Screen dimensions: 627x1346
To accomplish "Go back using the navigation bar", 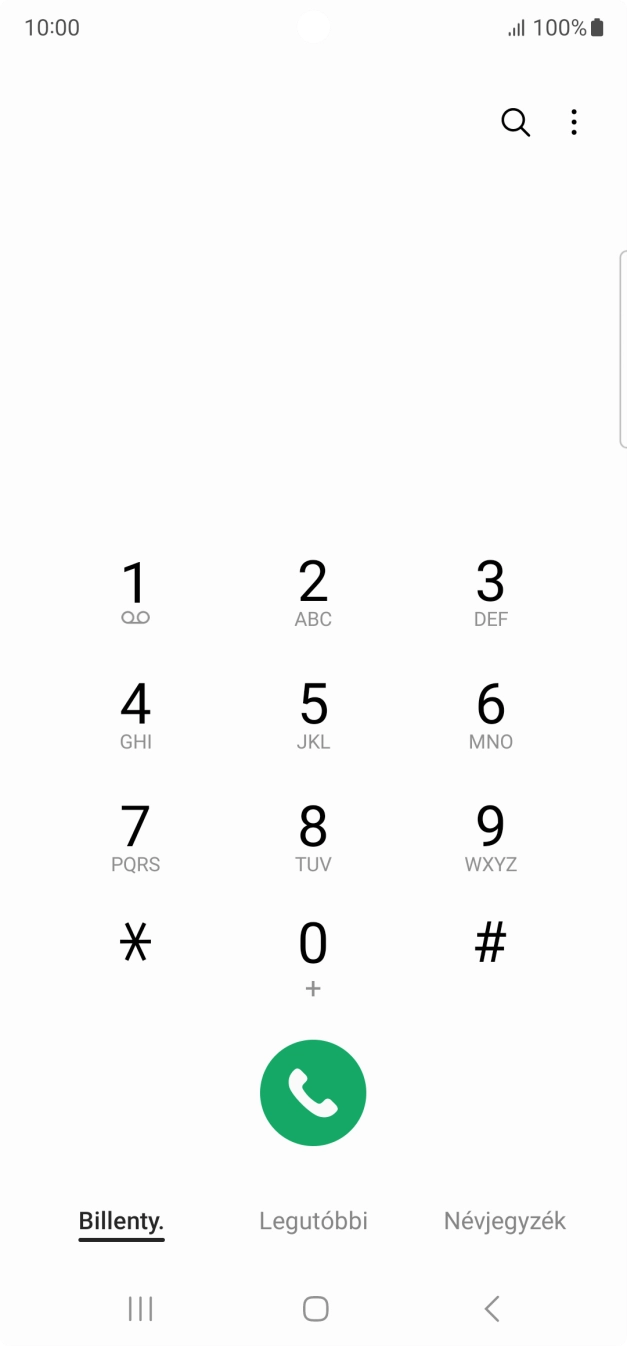I will (491, 1308).
